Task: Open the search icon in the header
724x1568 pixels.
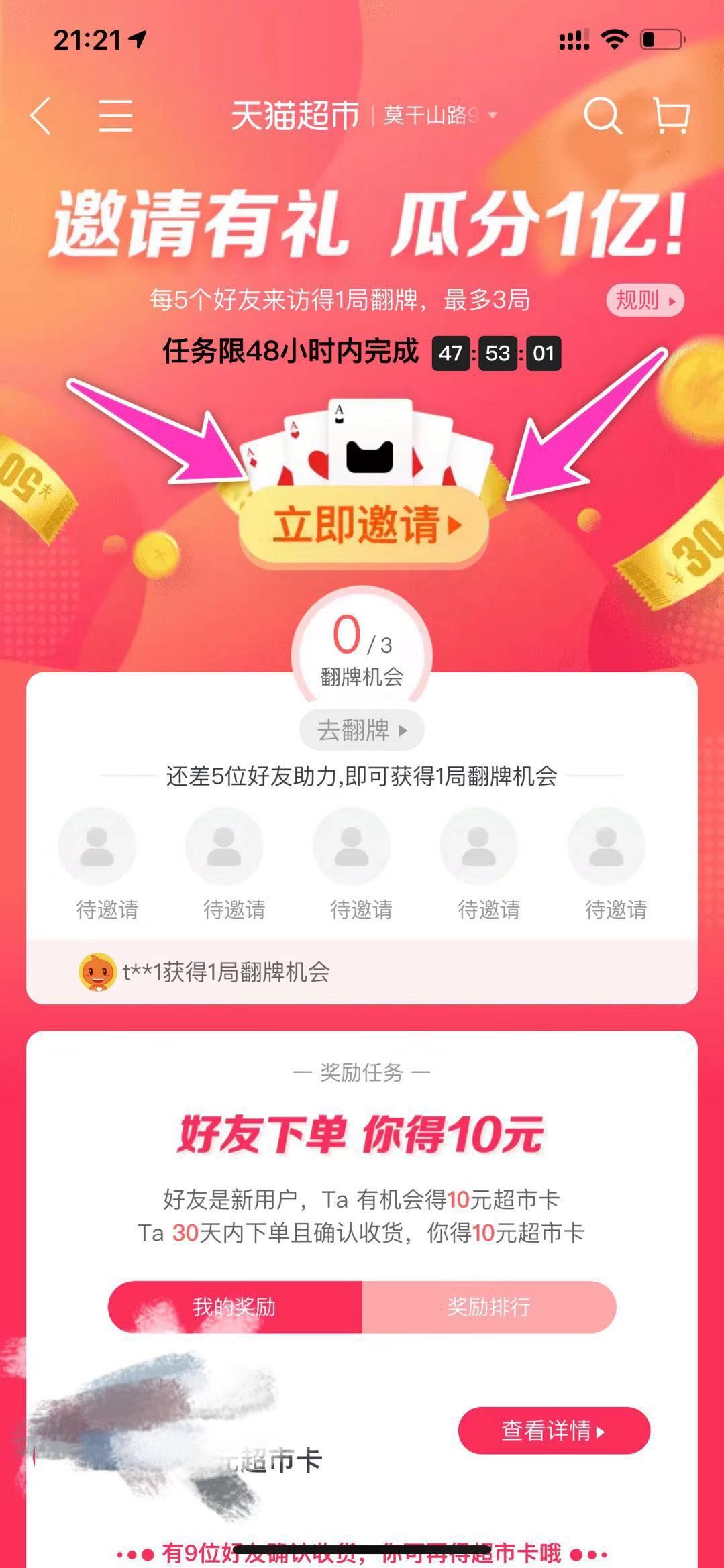Action: (x=602, y=116)
